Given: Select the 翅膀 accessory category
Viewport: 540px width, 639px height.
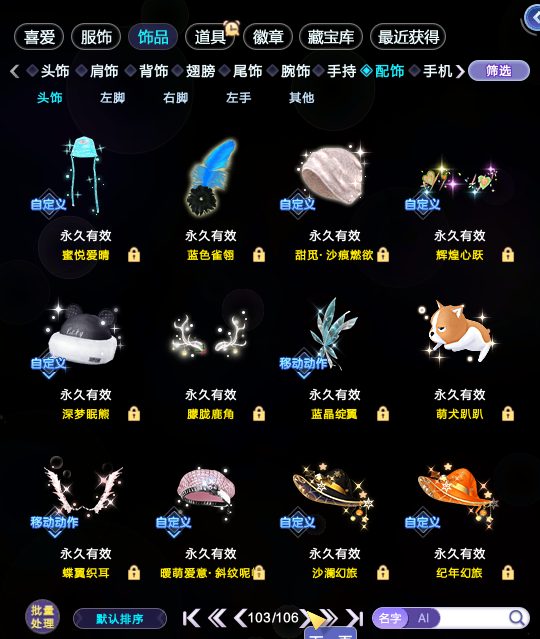Looking at the screenshot, I should pos(200,71).
